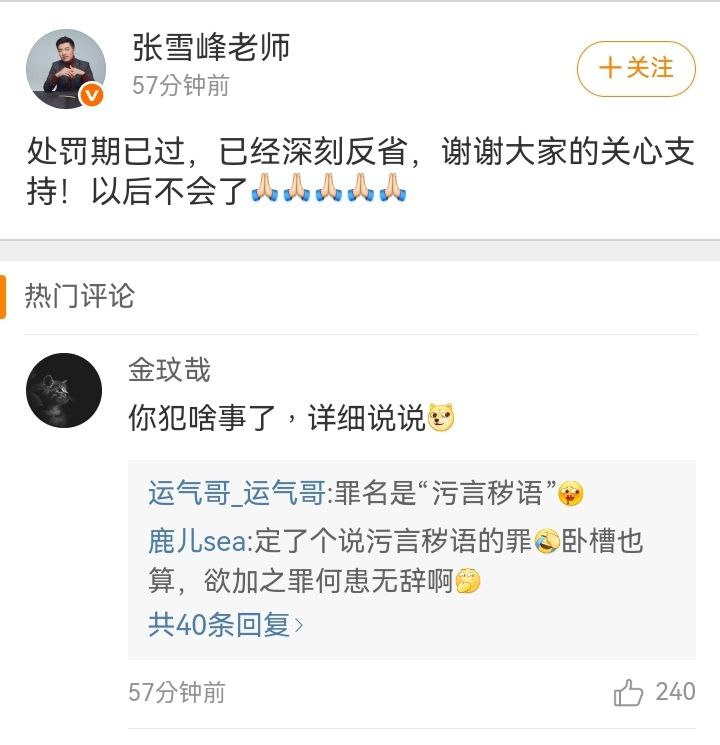Open the 张雪峰老师 username link

(211, 46)
